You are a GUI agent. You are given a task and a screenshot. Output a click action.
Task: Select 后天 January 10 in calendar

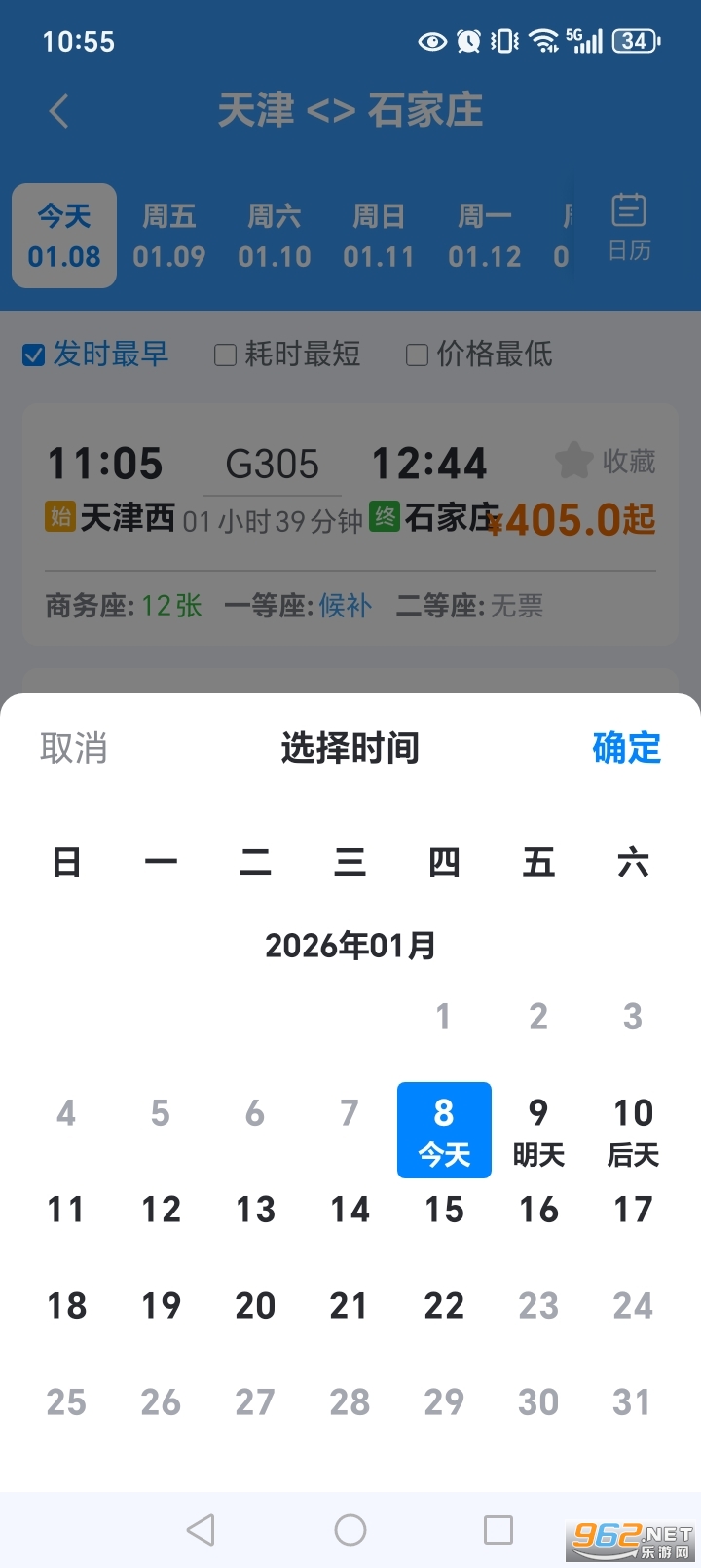pyautogui.click(x=632, y=1130)
